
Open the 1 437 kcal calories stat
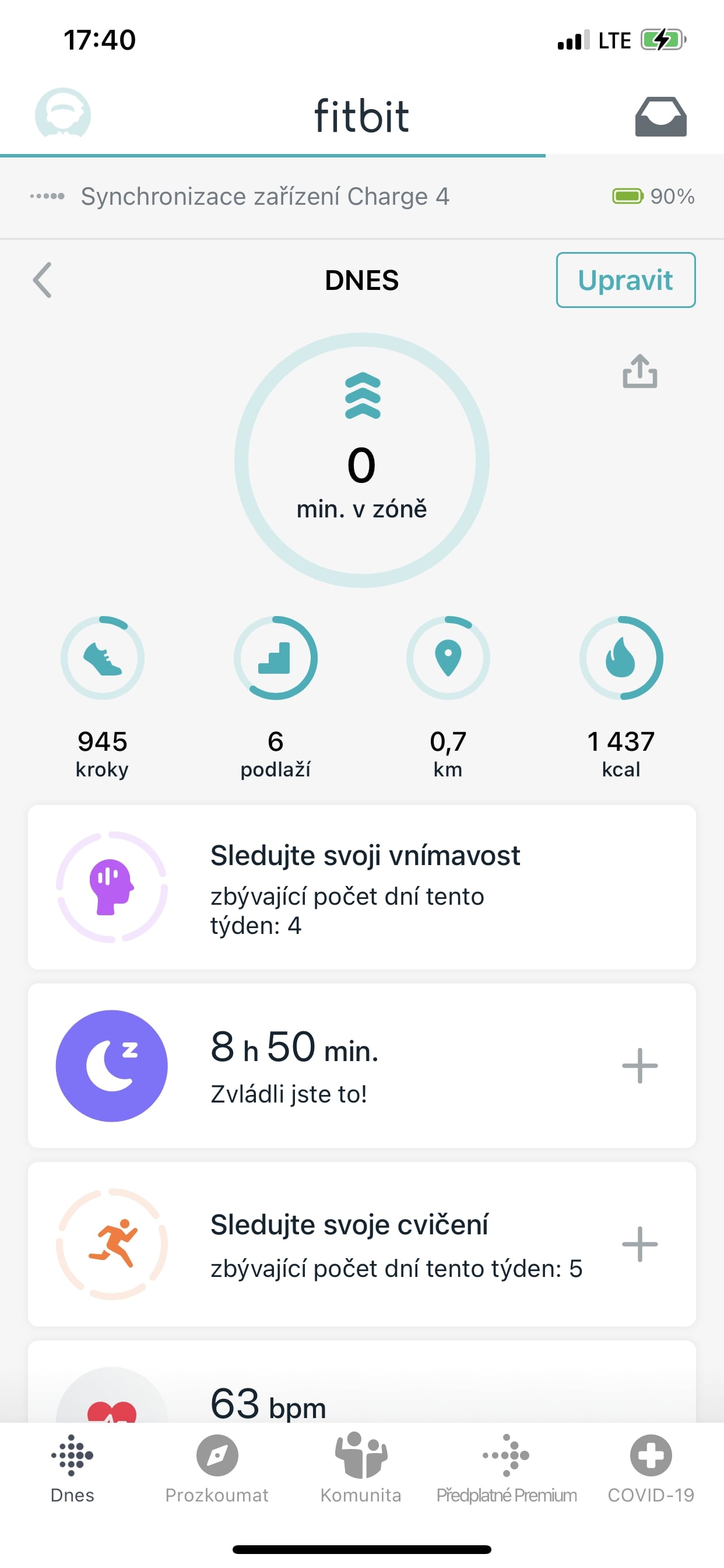tap(621, 698)
